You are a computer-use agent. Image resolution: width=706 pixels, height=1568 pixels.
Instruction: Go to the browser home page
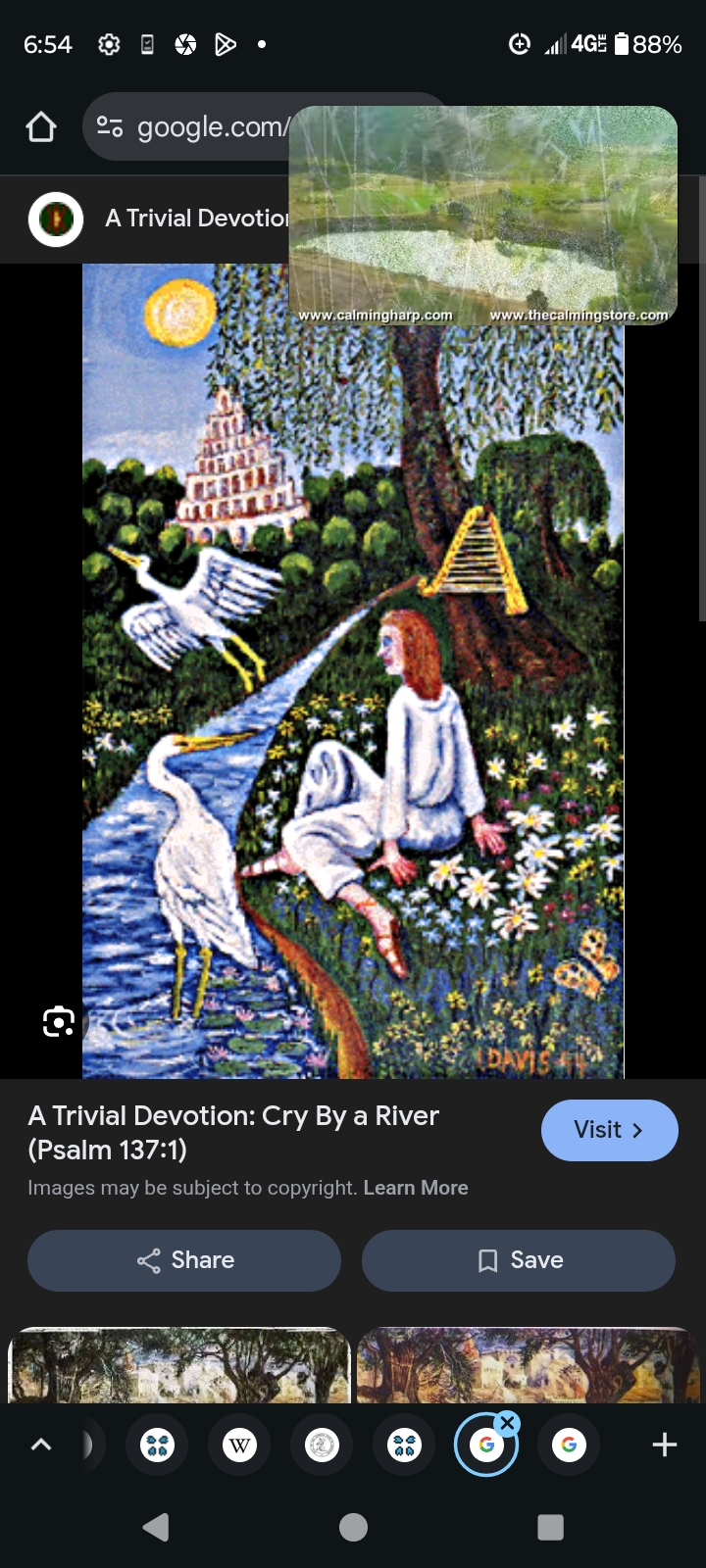pyautogui.click(x=41, y=126)
